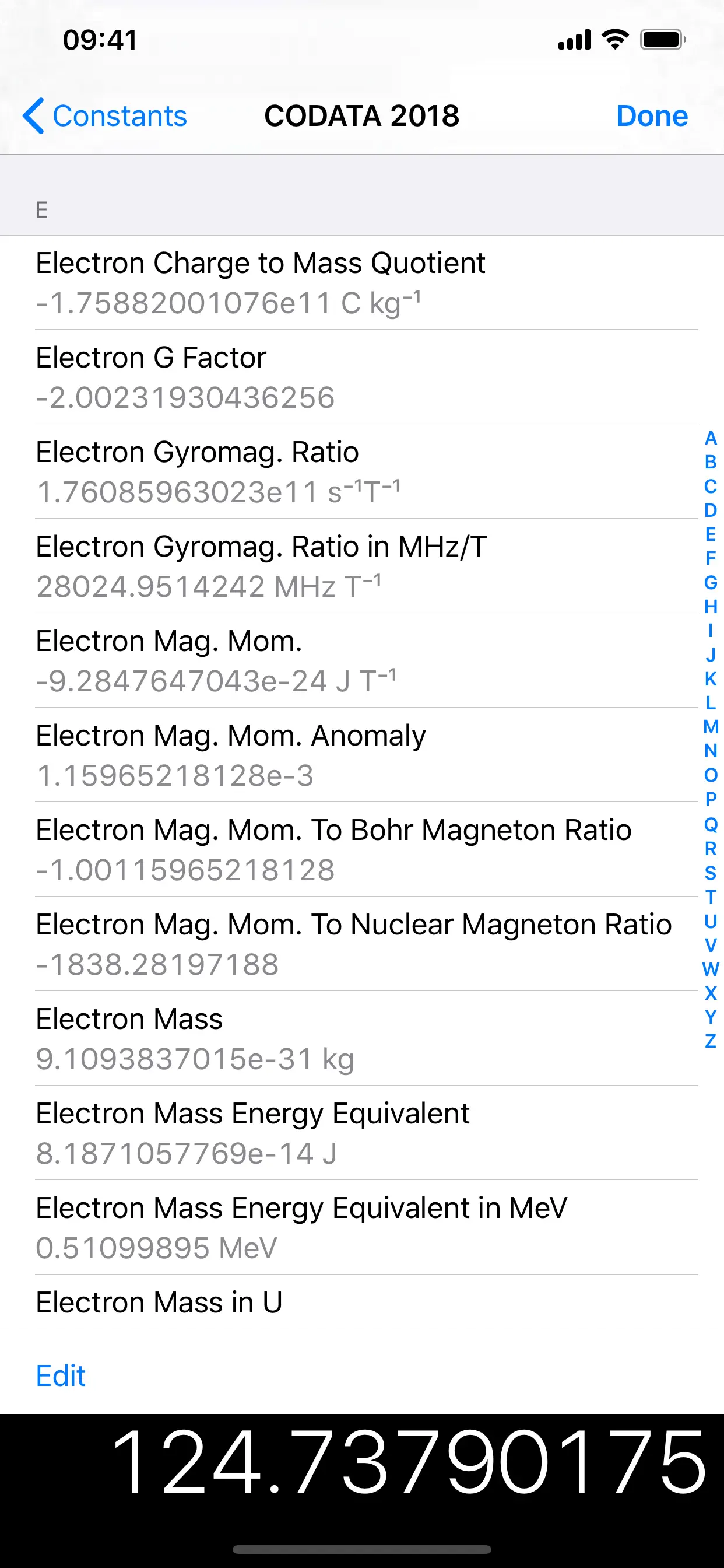724x1568 pixels.
Task: Tap the Edit button
Action: pos(61,1375)
